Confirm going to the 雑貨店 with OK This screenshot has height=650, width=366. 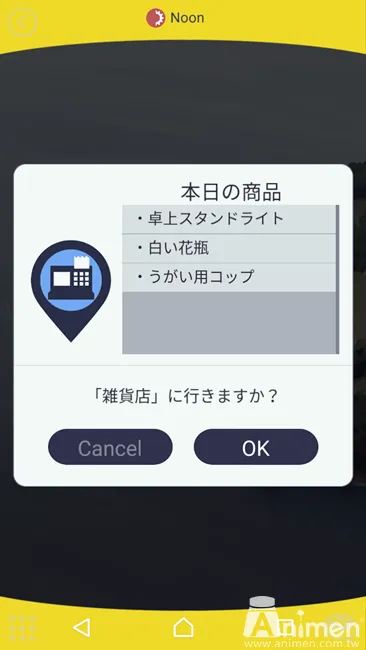256,447
